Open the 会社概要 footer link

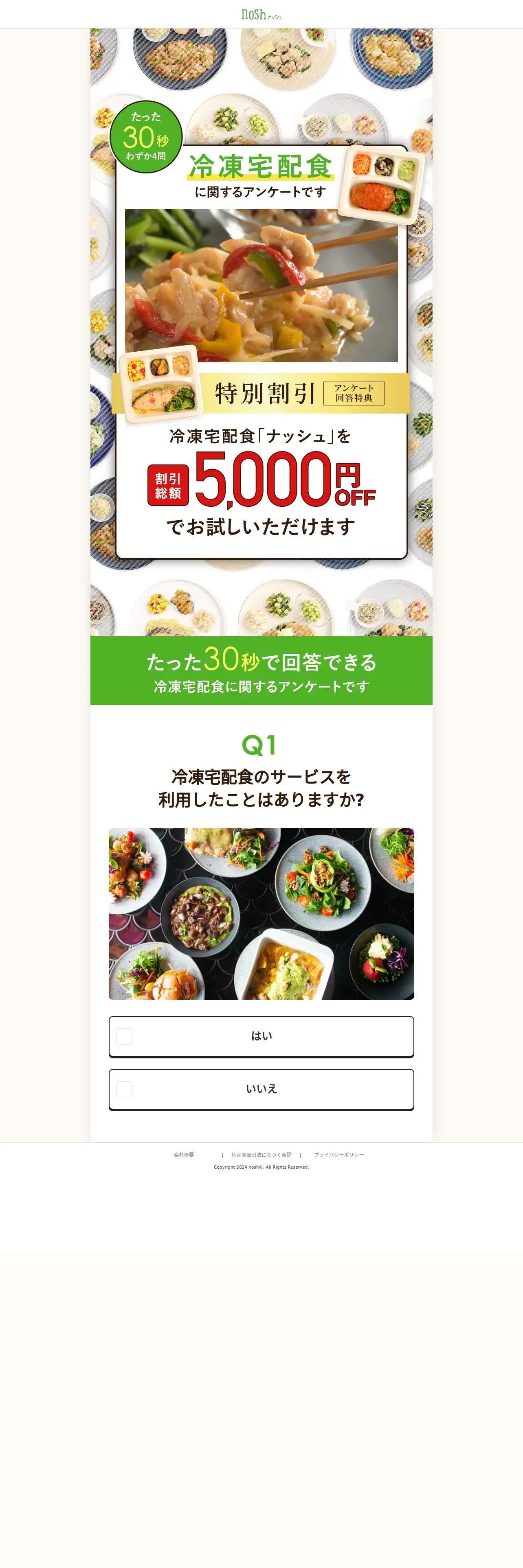[184, 1155]
